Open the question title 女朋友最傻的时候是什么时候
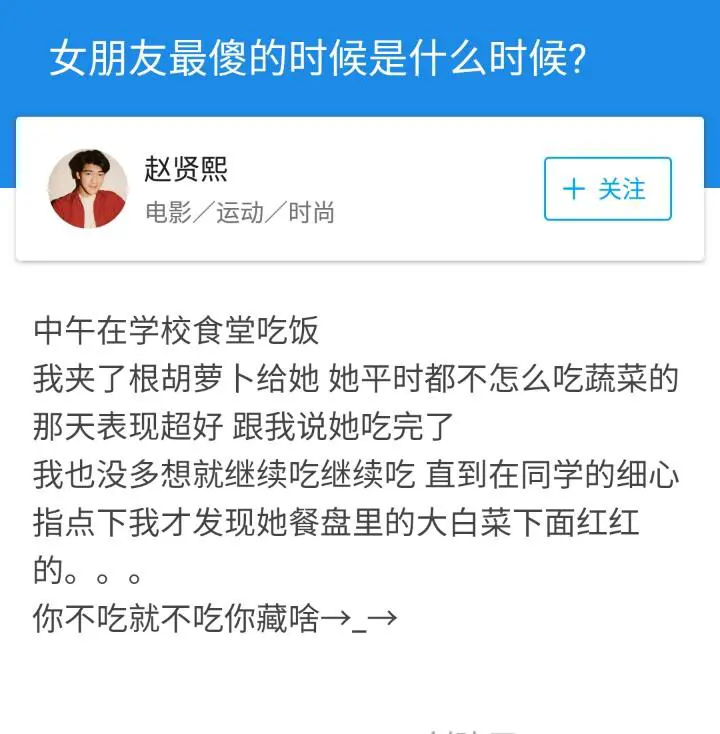This screenshot has width=720, height=734. pos(317,58)
